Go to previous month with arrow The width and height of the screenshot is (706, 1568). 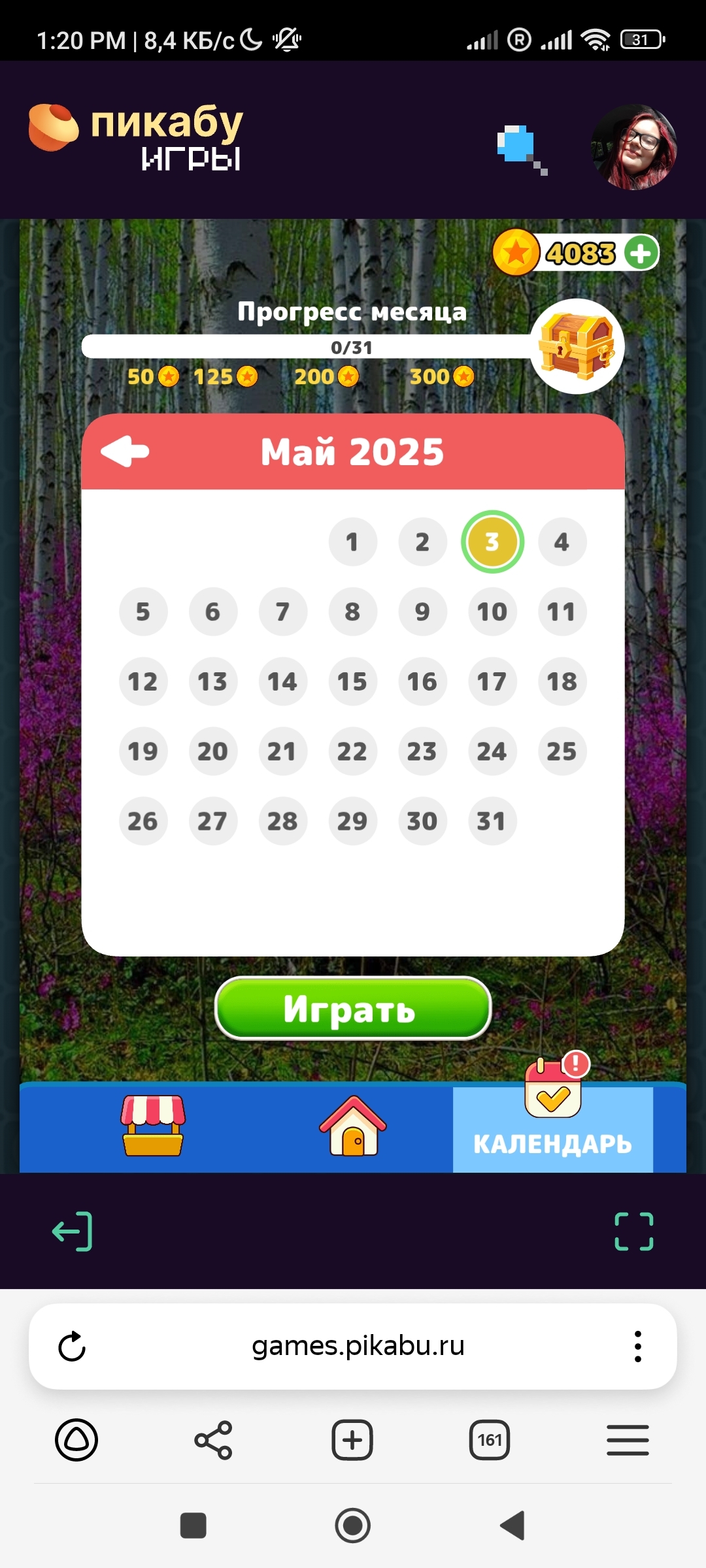point(125,451)
